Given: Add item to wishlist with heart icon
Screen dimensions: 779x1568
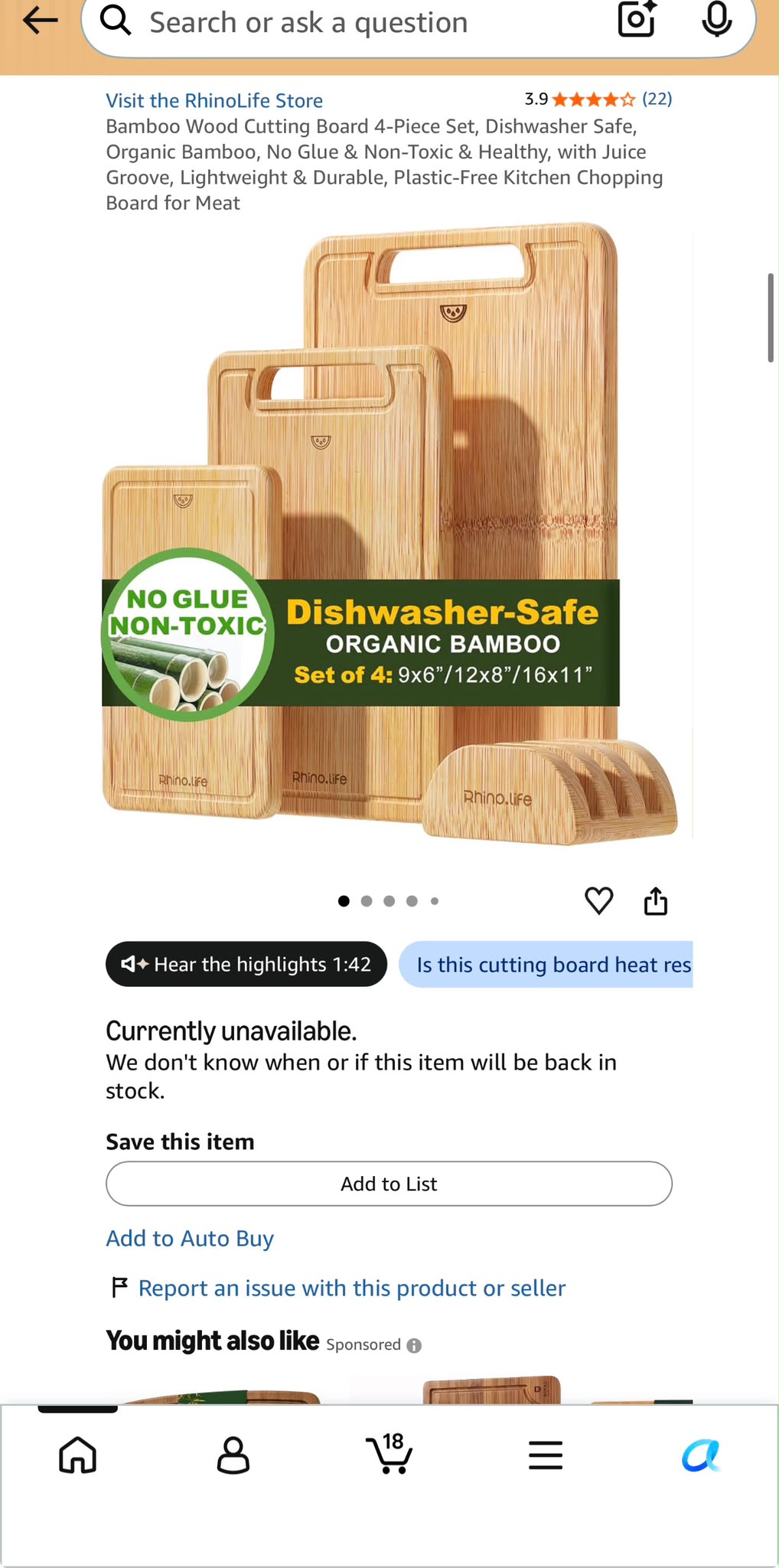Looking at the screenshot, I should click(598, 900).
